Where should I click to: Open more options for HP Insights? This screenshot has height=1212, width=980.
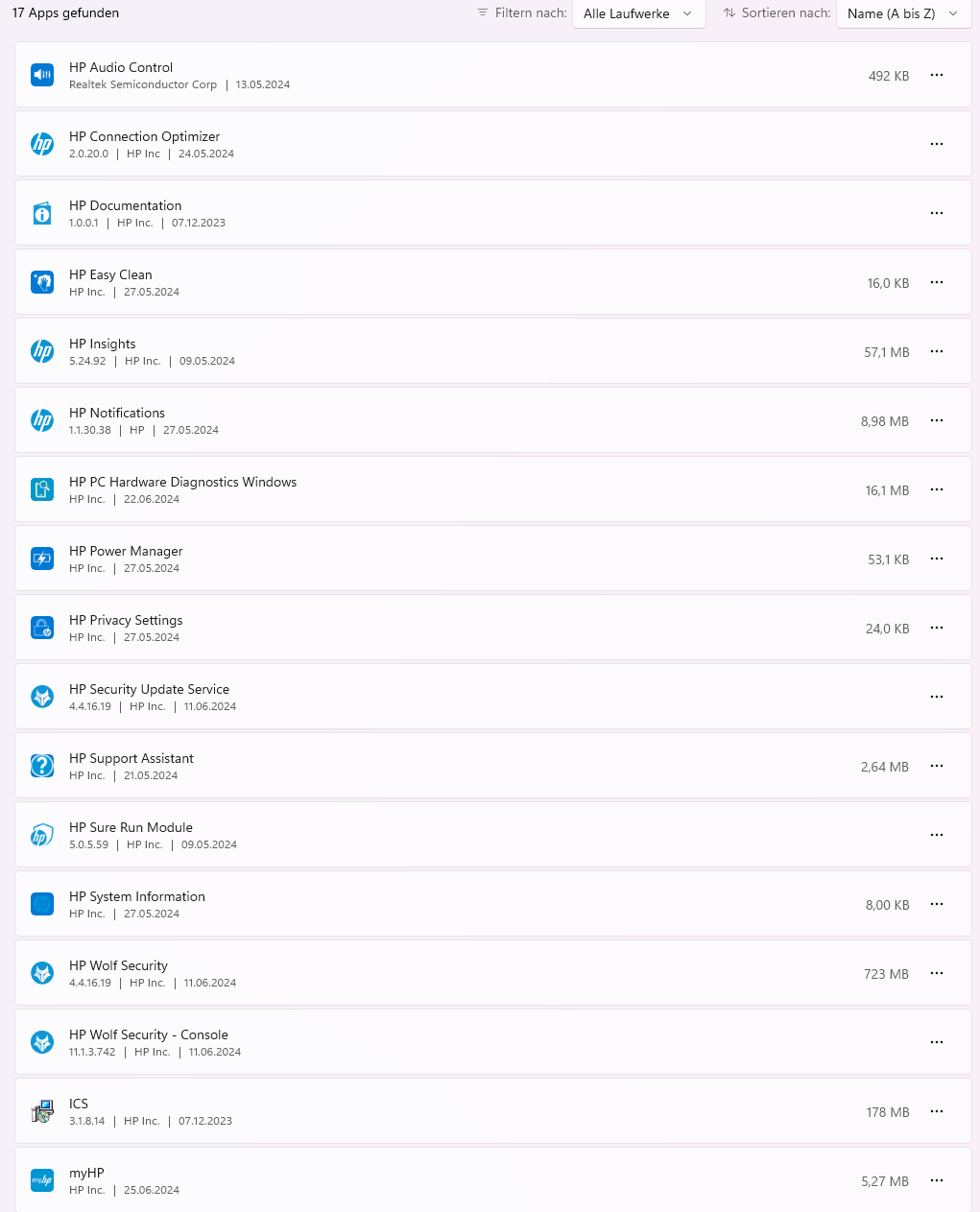(x=937, y=351)
